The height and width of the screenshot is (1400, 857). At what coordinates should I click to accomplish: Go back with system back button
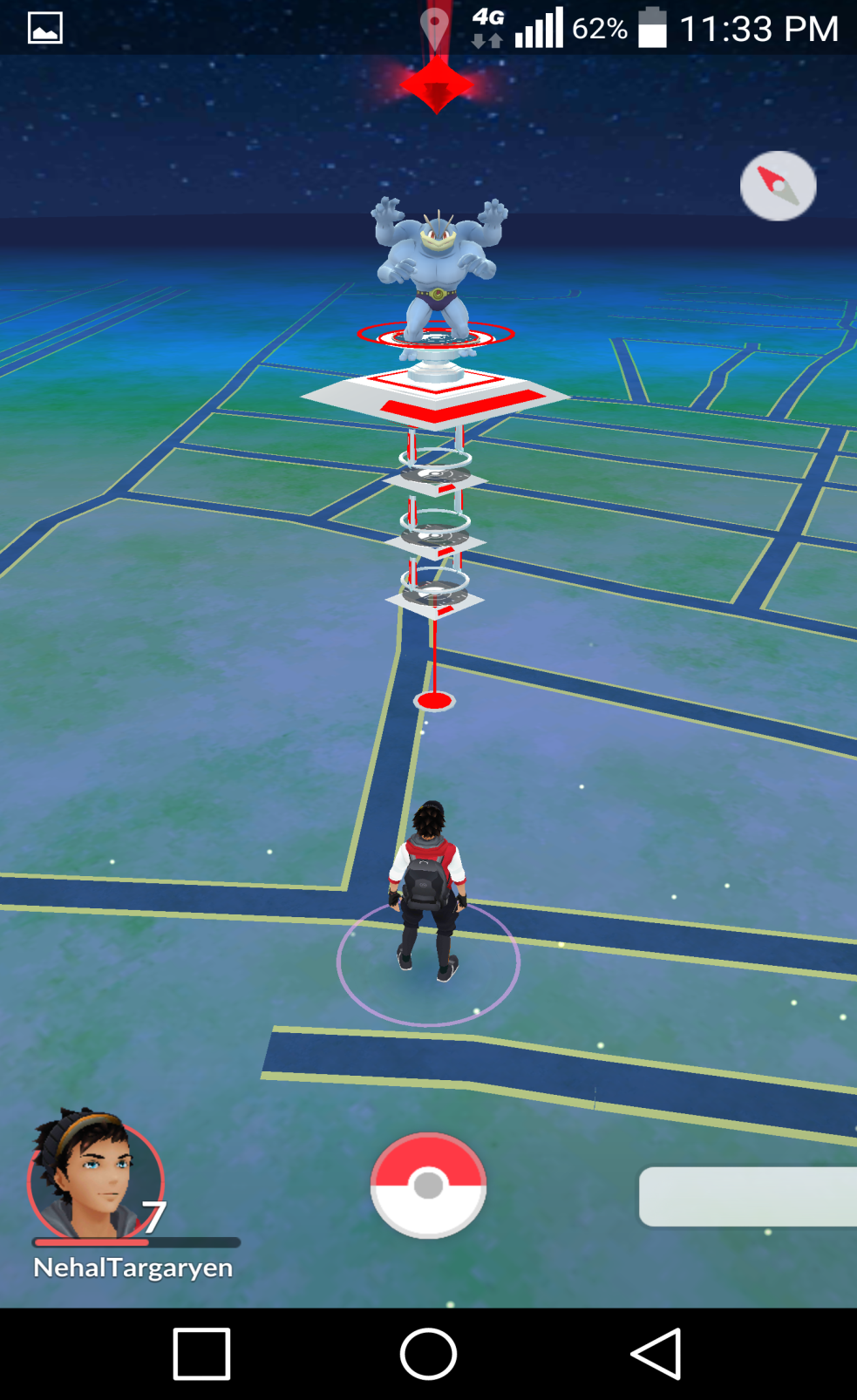(x=656, y=1354)
